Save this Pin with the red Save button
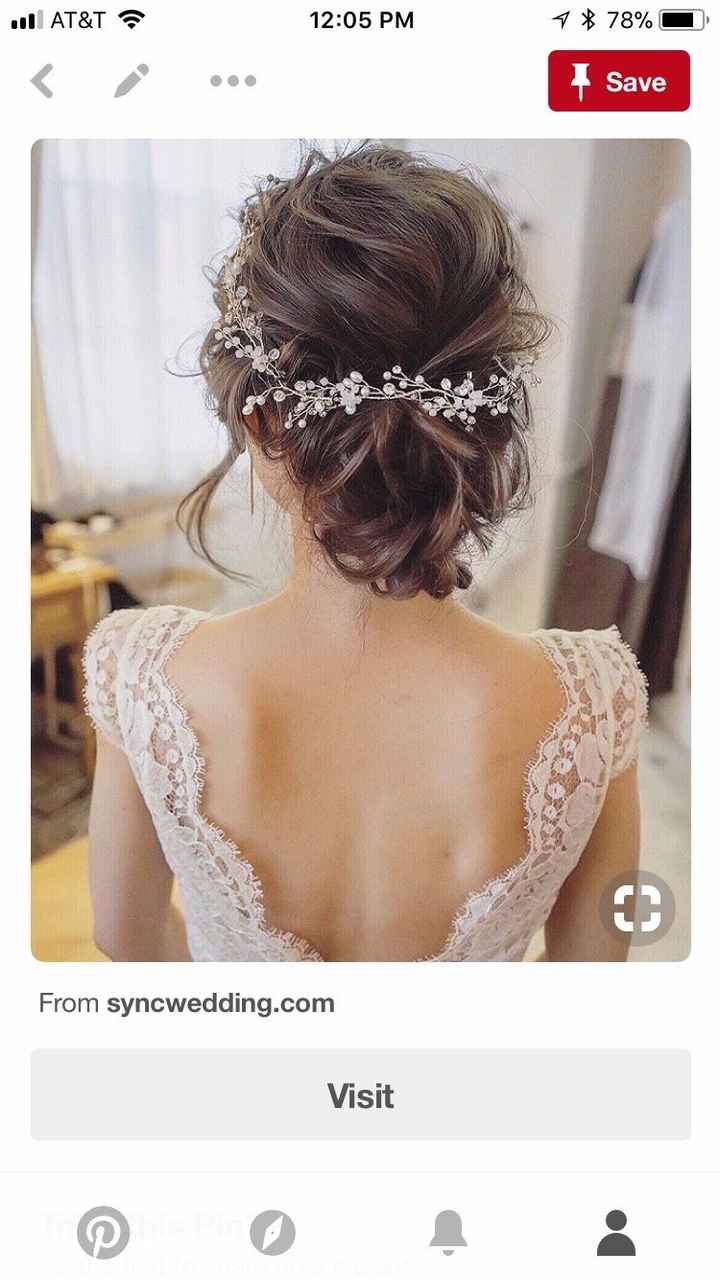 click(x=618, y=81)
